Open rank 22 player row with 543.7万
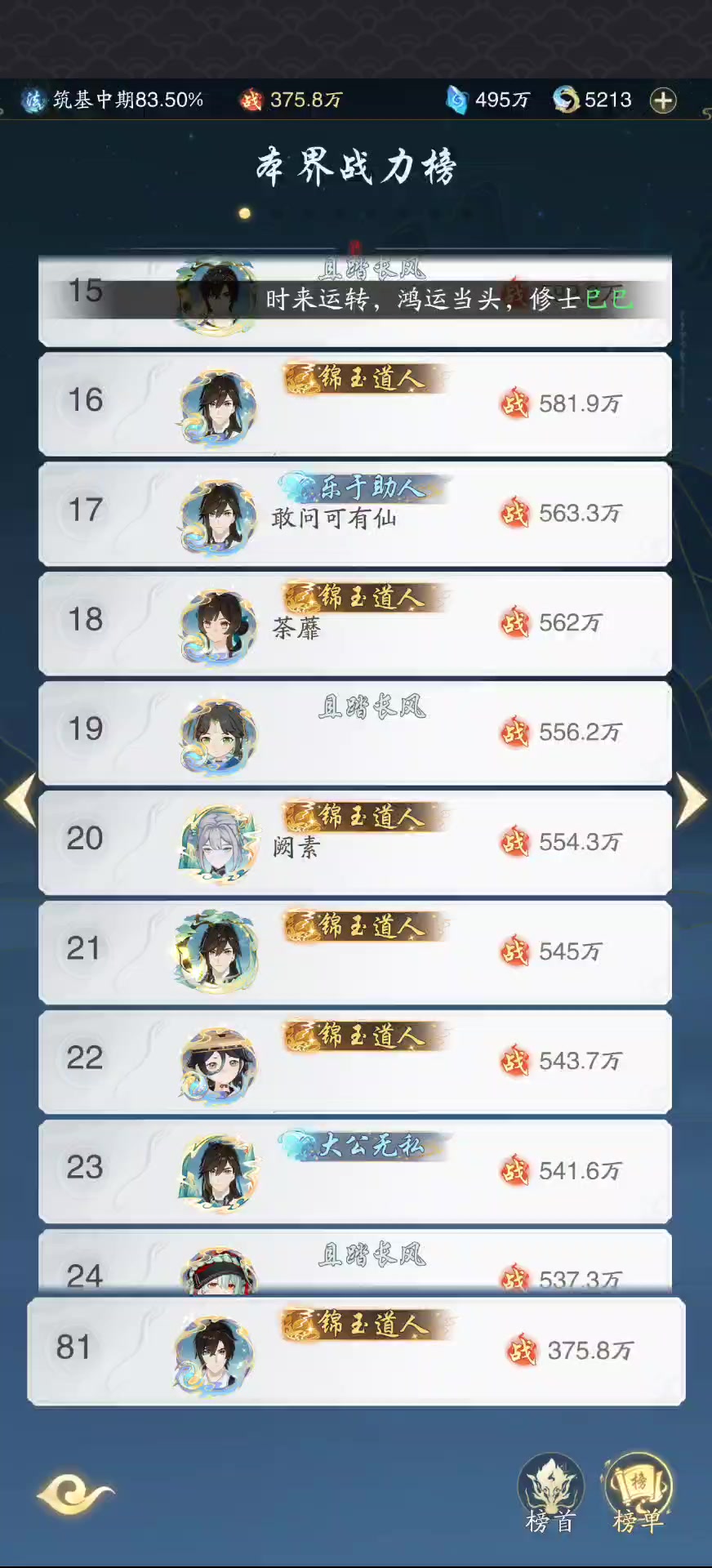712x1568 pixels. tap(355, 1062)
